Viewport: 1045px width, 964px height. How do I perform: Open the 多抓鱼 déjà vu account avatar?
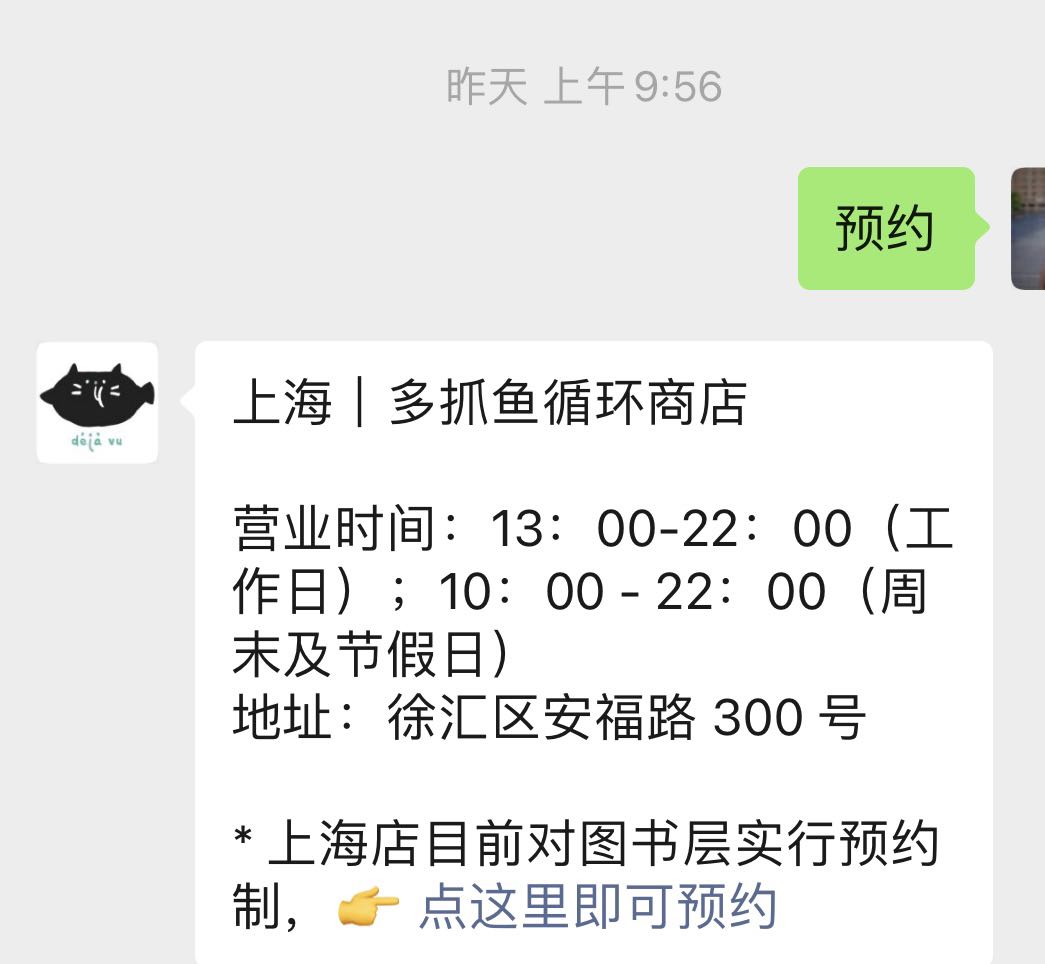[97, 402]
